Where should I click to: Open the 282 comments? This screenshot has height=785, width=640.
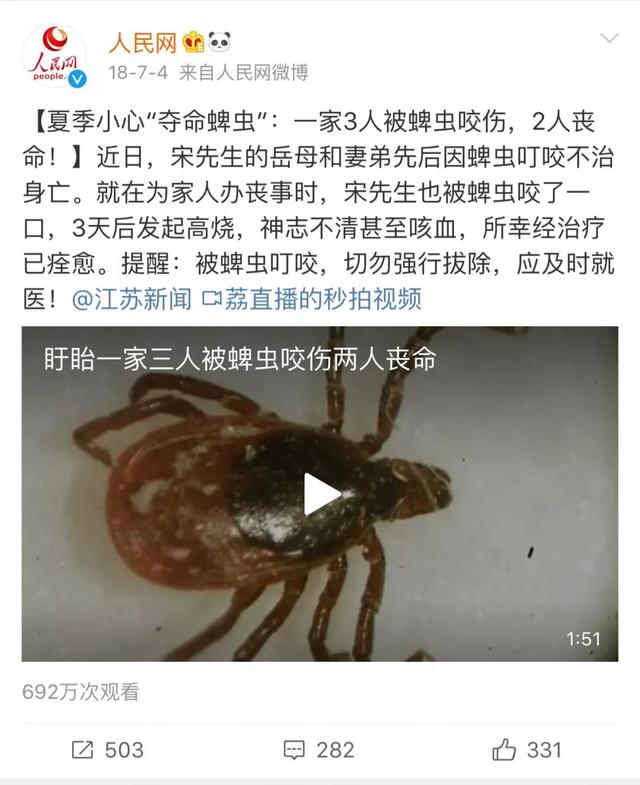(x=319, y=749)
